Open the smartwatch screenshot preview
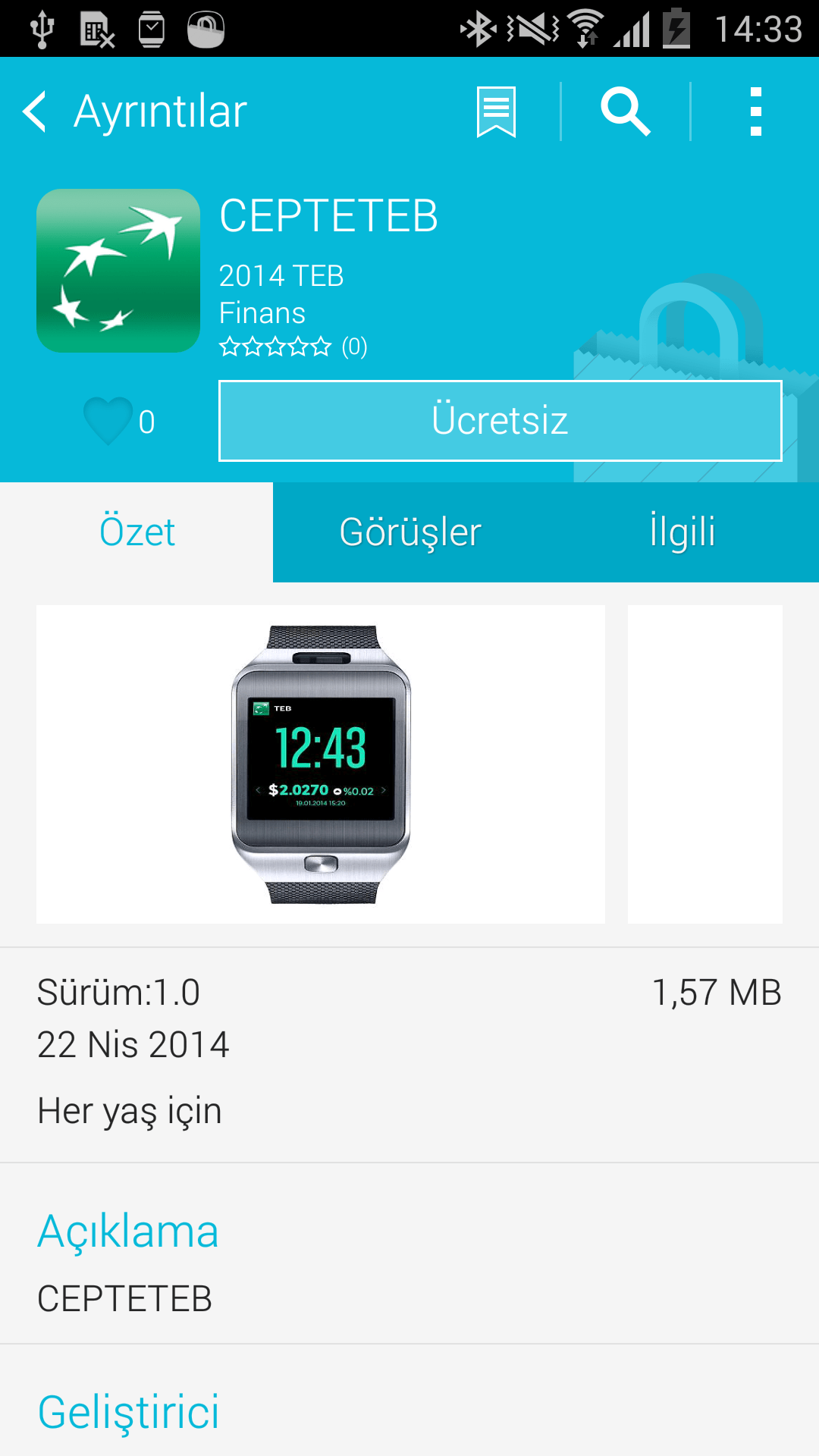 pyautogui.click(x=321, y=764)
